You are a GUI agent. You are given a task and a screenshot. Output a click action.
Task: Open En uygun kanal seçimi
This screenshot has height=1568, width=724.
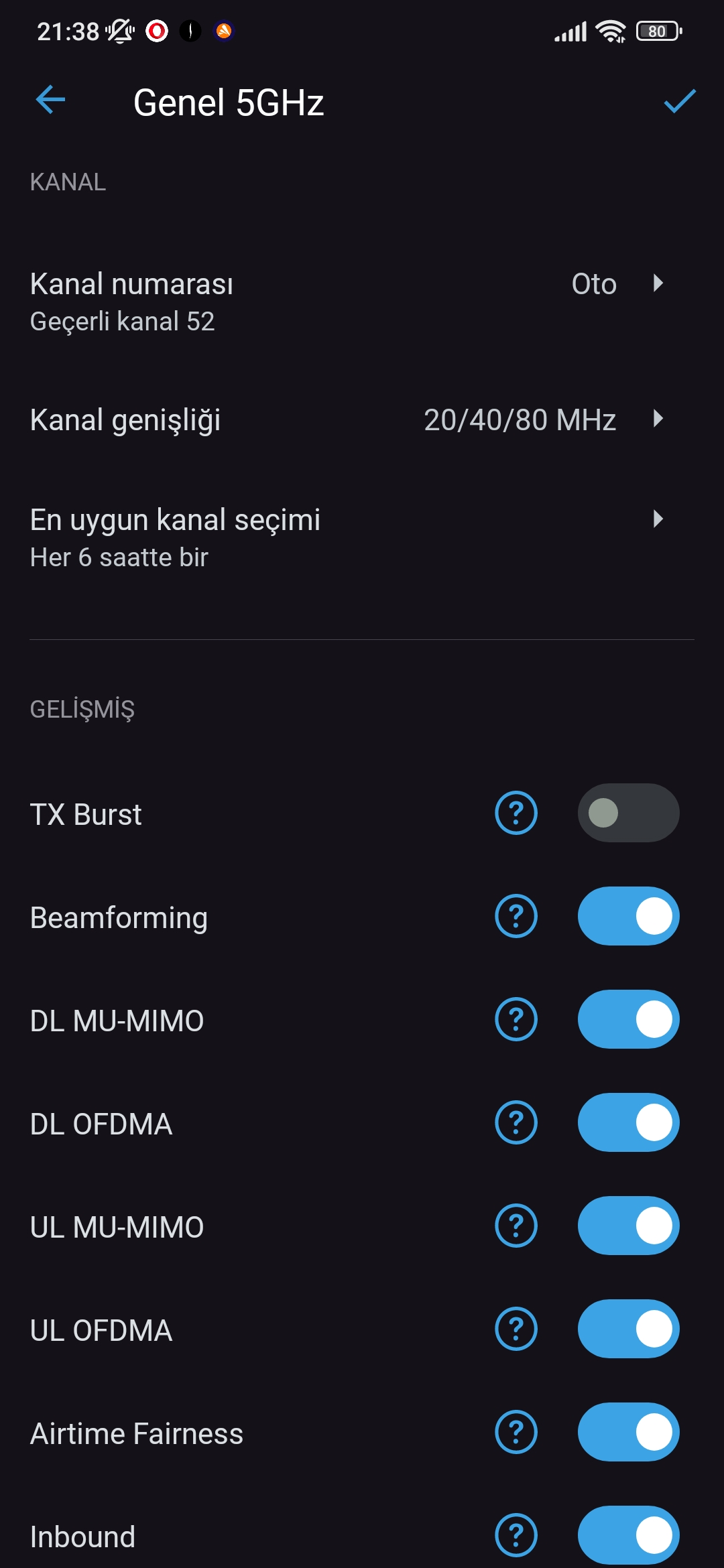[362, 537]
